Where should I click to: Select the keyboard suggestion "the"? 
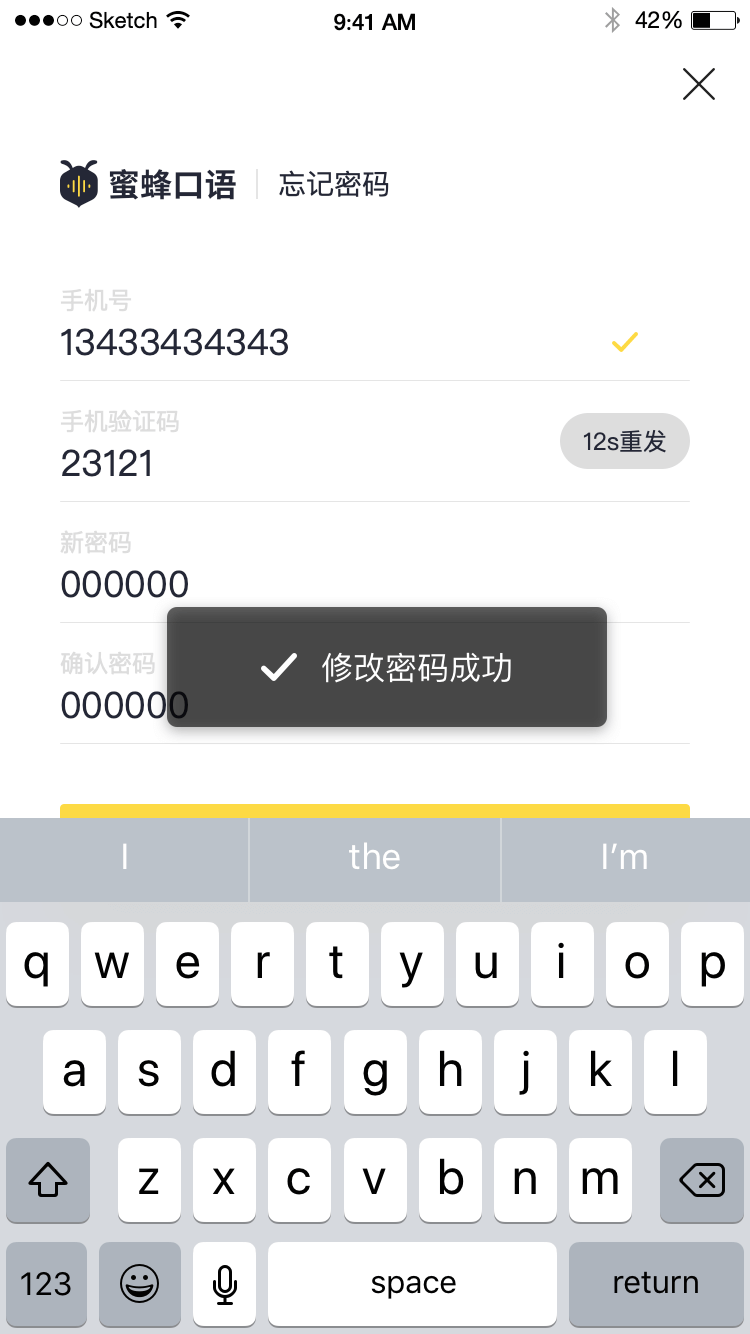coord(374,858)
